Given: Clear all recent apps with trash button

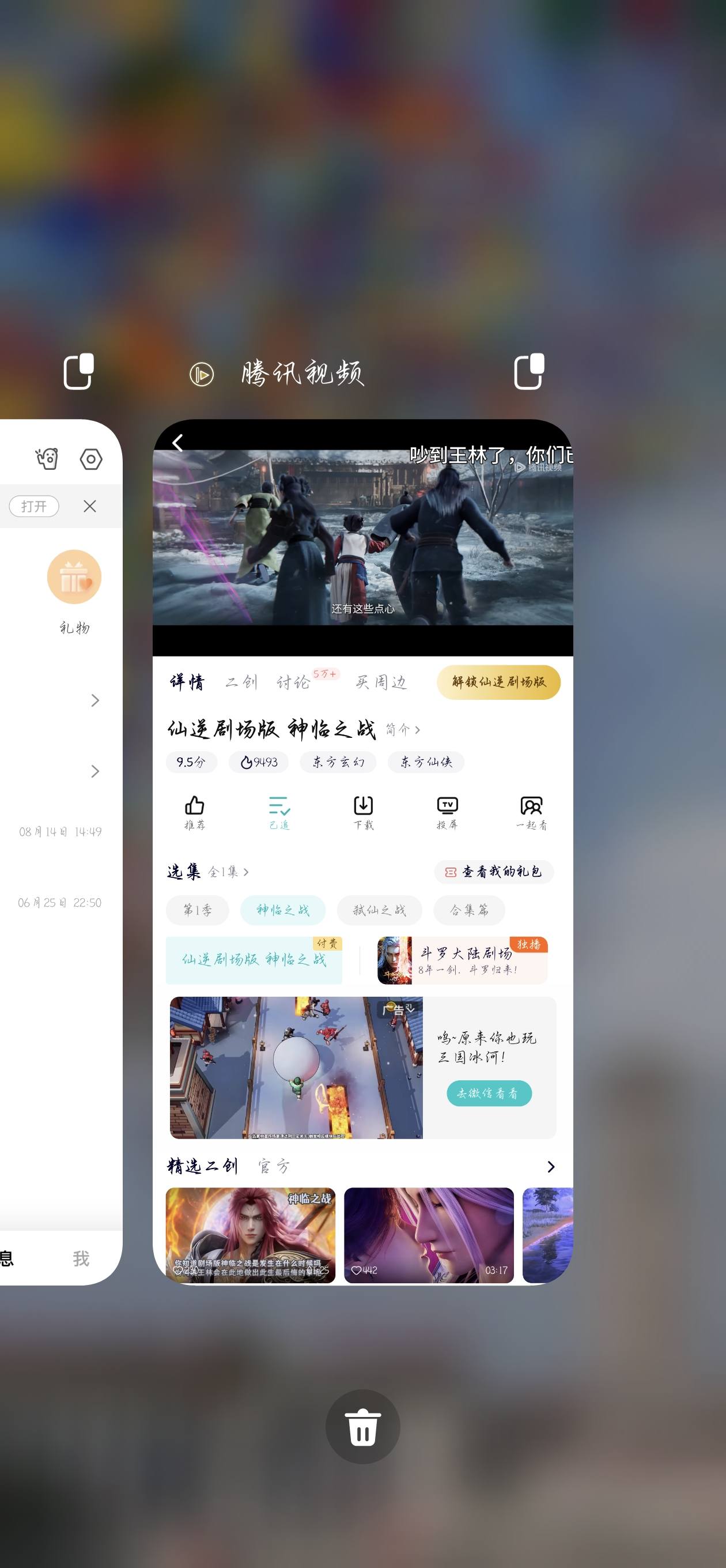Looking at the screenshot, I should pos(362,1426).
